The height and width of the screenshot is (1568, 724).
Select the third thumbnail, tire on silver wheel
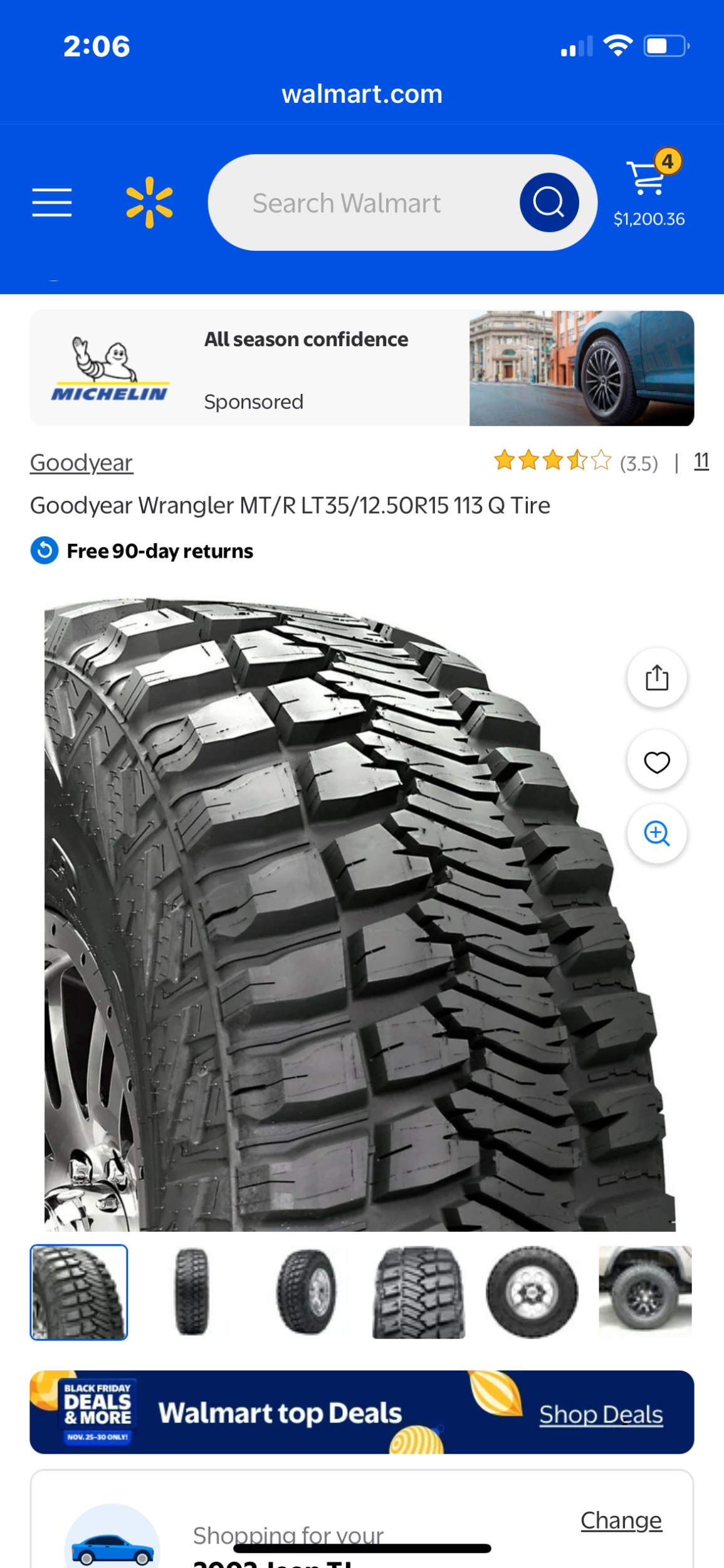point(306,1292)
